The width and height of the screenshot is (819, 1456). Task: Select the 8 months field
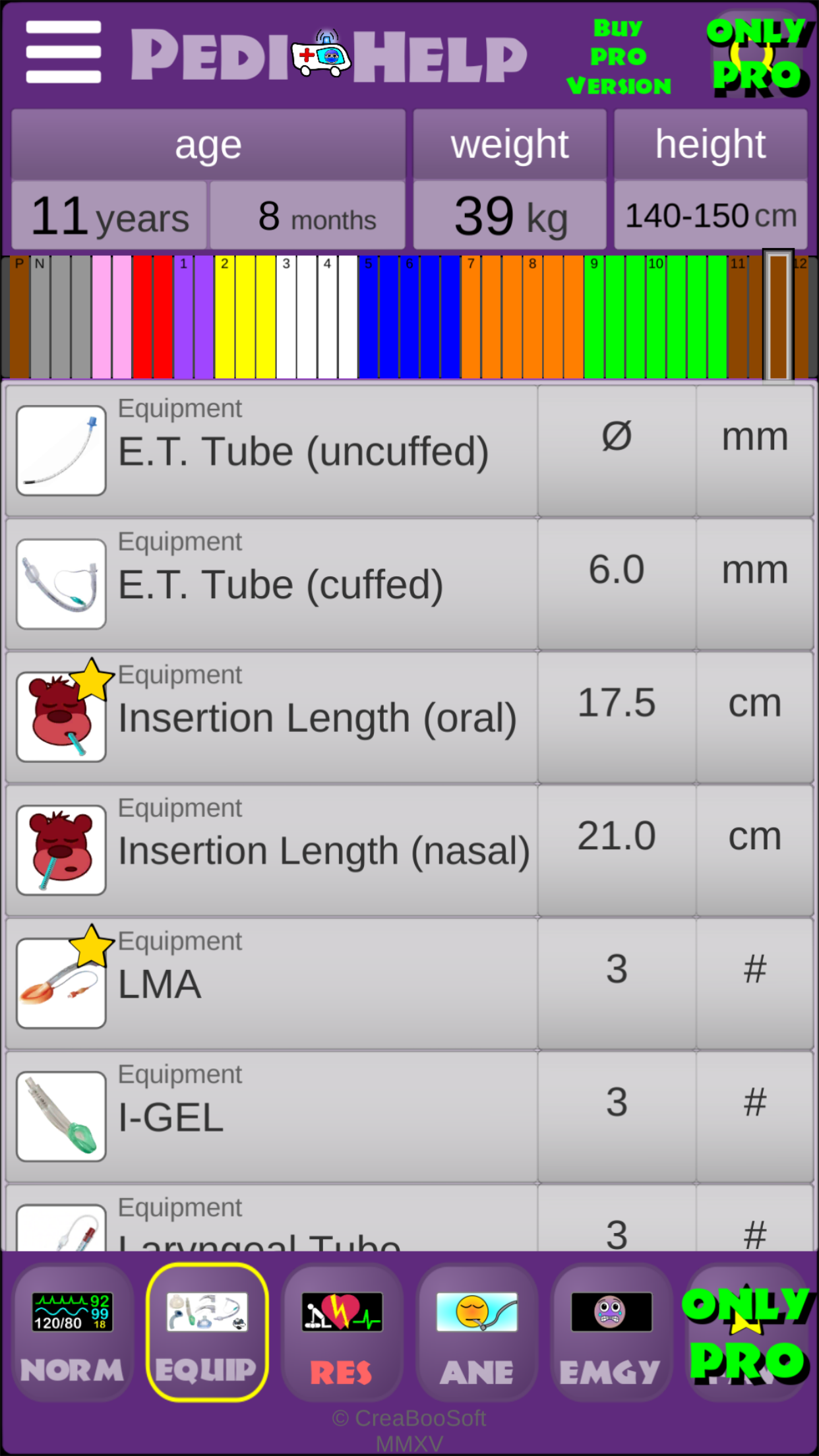coord(307,216)
